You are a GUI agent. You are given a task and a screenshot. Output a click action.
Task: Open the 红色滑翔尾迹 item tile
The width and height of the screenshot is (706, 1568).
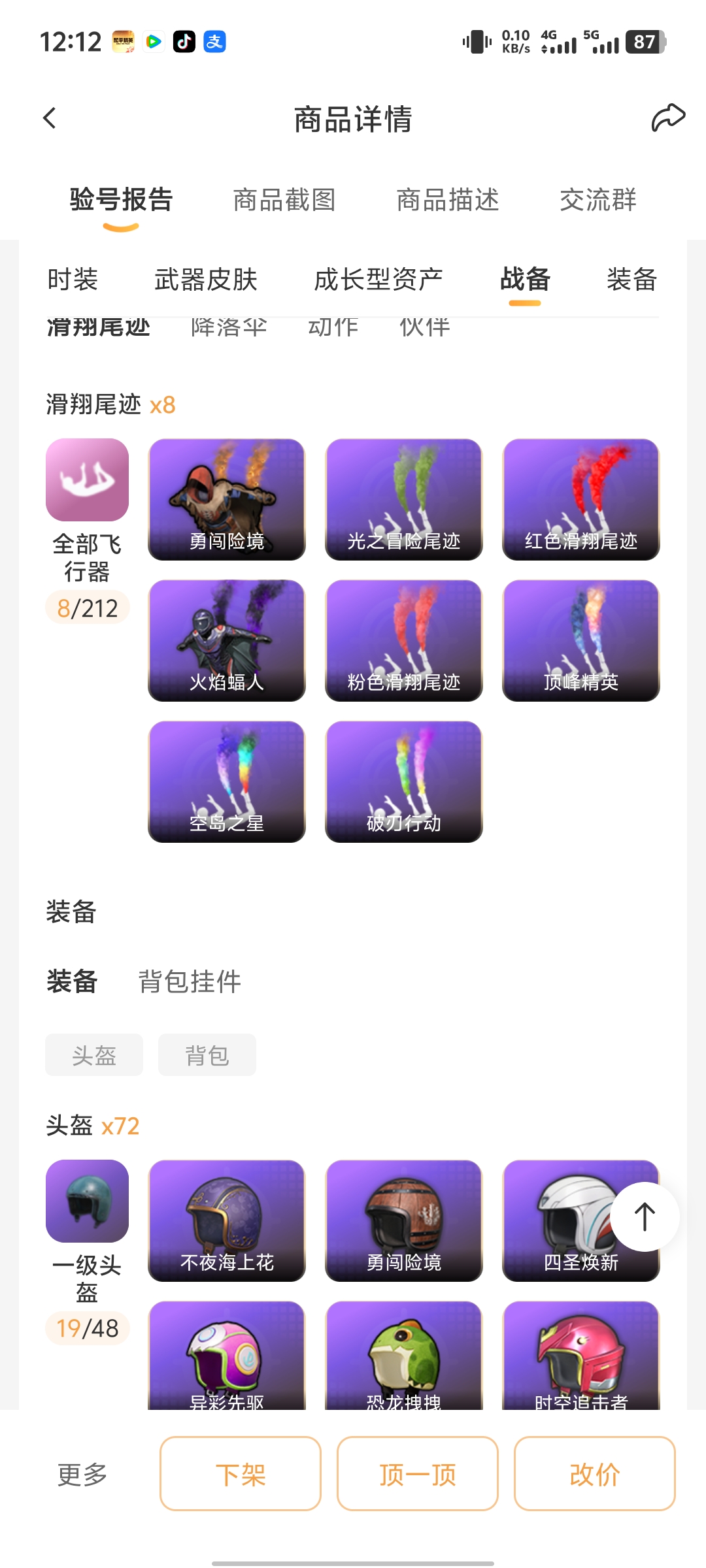[x=580, y=500]
